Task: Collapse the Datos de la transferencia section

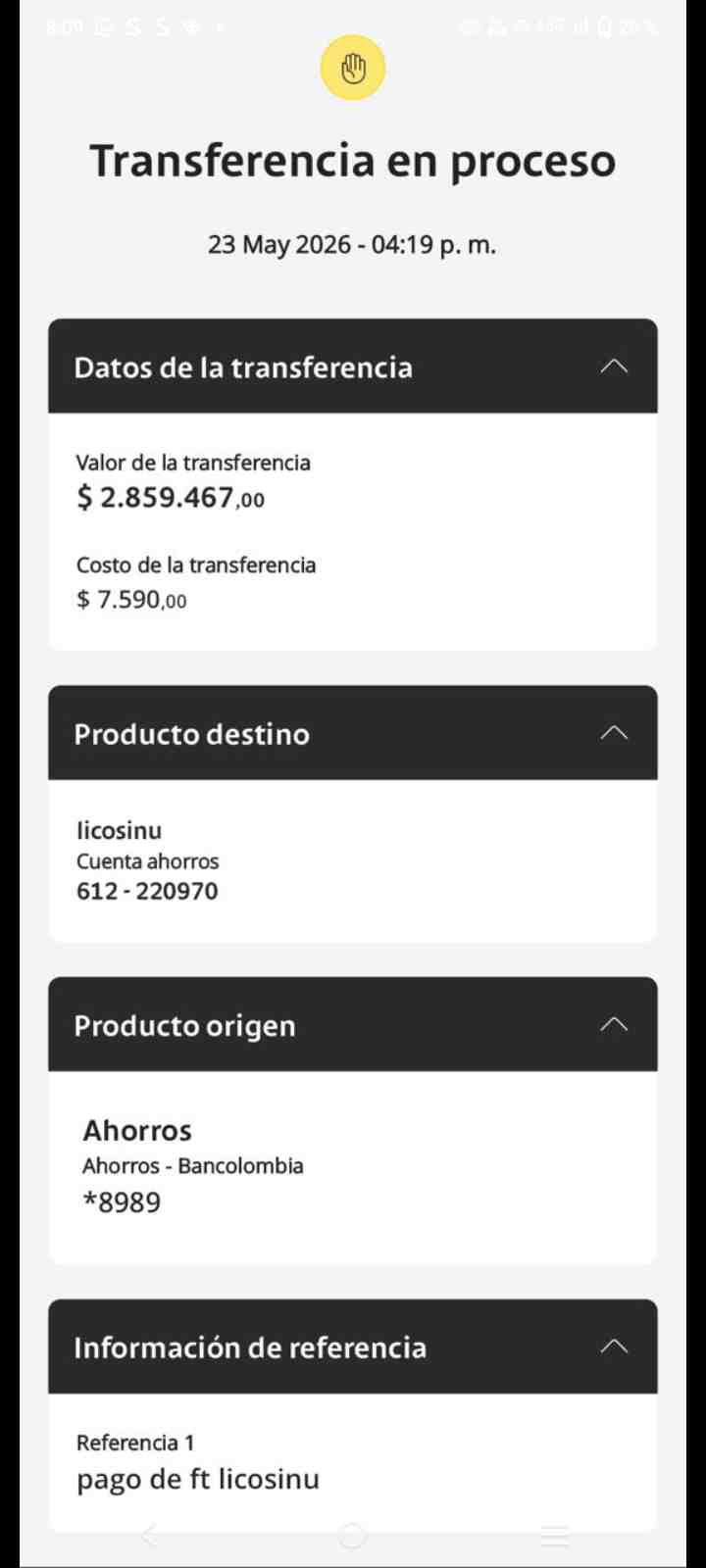Action: [614, 366]
